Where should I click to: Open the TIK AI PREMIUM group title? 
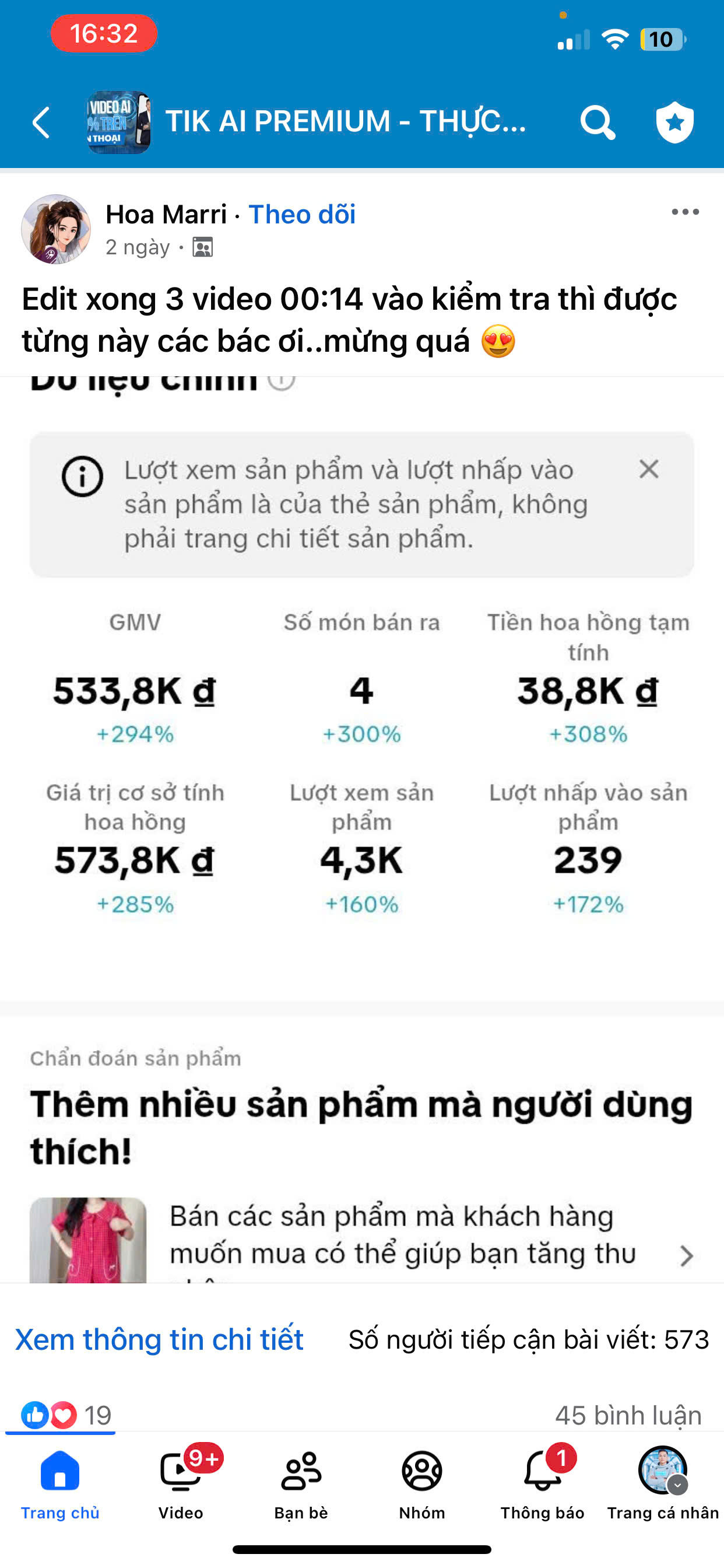pyautogui.click(x=345, y=121)
